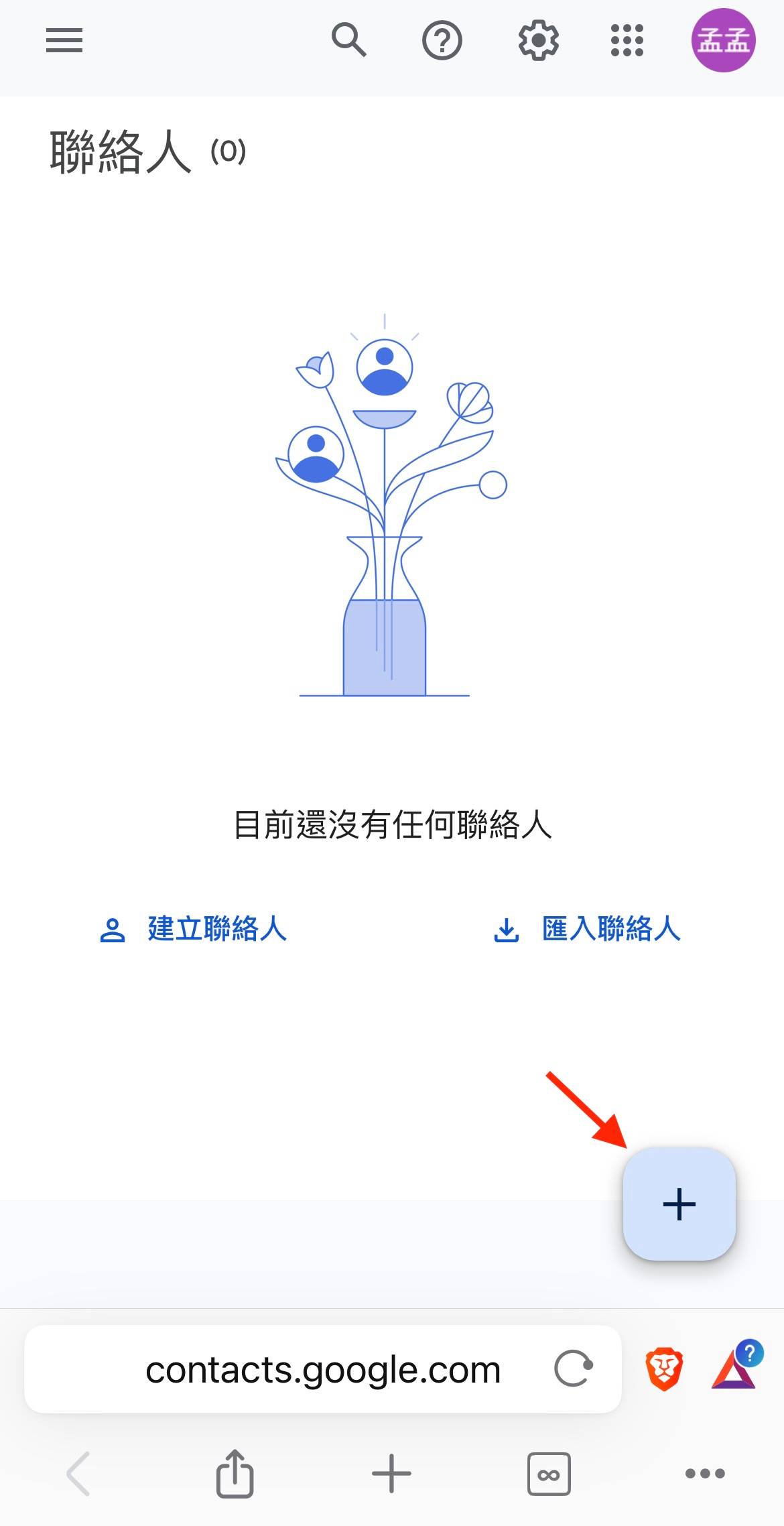The image size is (784, 1526).
Task: Tap the search magnifier icon
Action: pos(348,40)
